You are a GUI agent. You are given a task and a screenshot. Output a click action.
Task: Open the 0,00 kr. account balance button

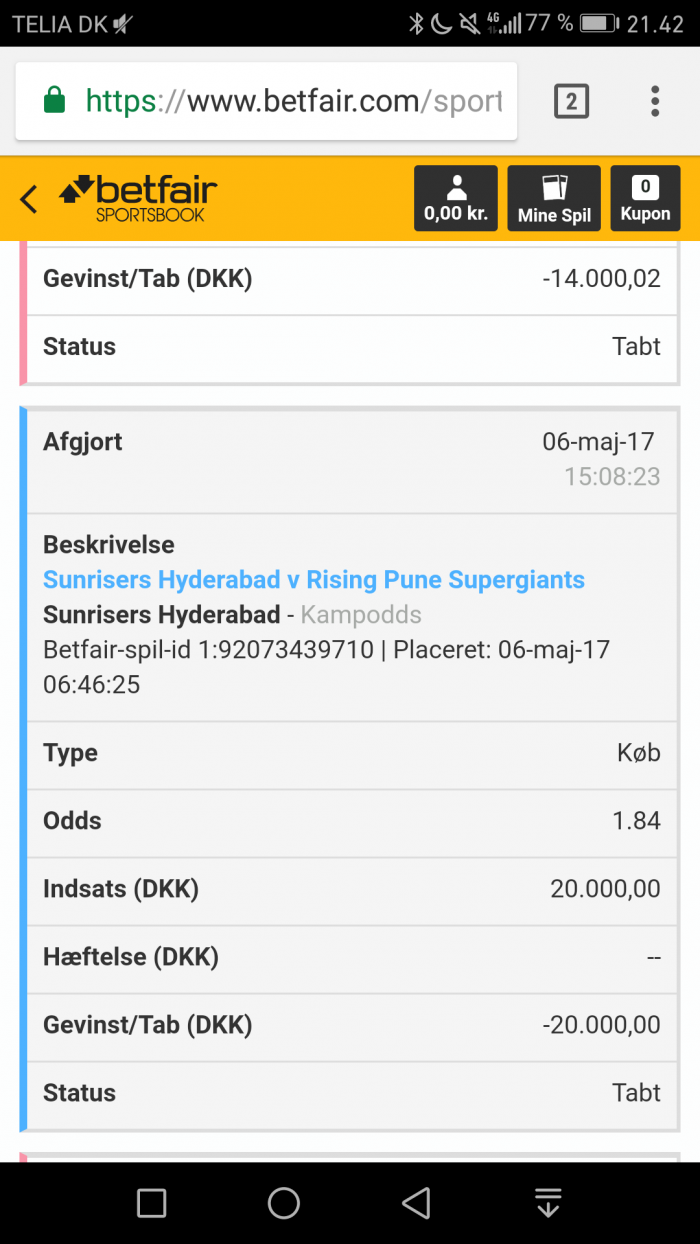click(456, 198)
